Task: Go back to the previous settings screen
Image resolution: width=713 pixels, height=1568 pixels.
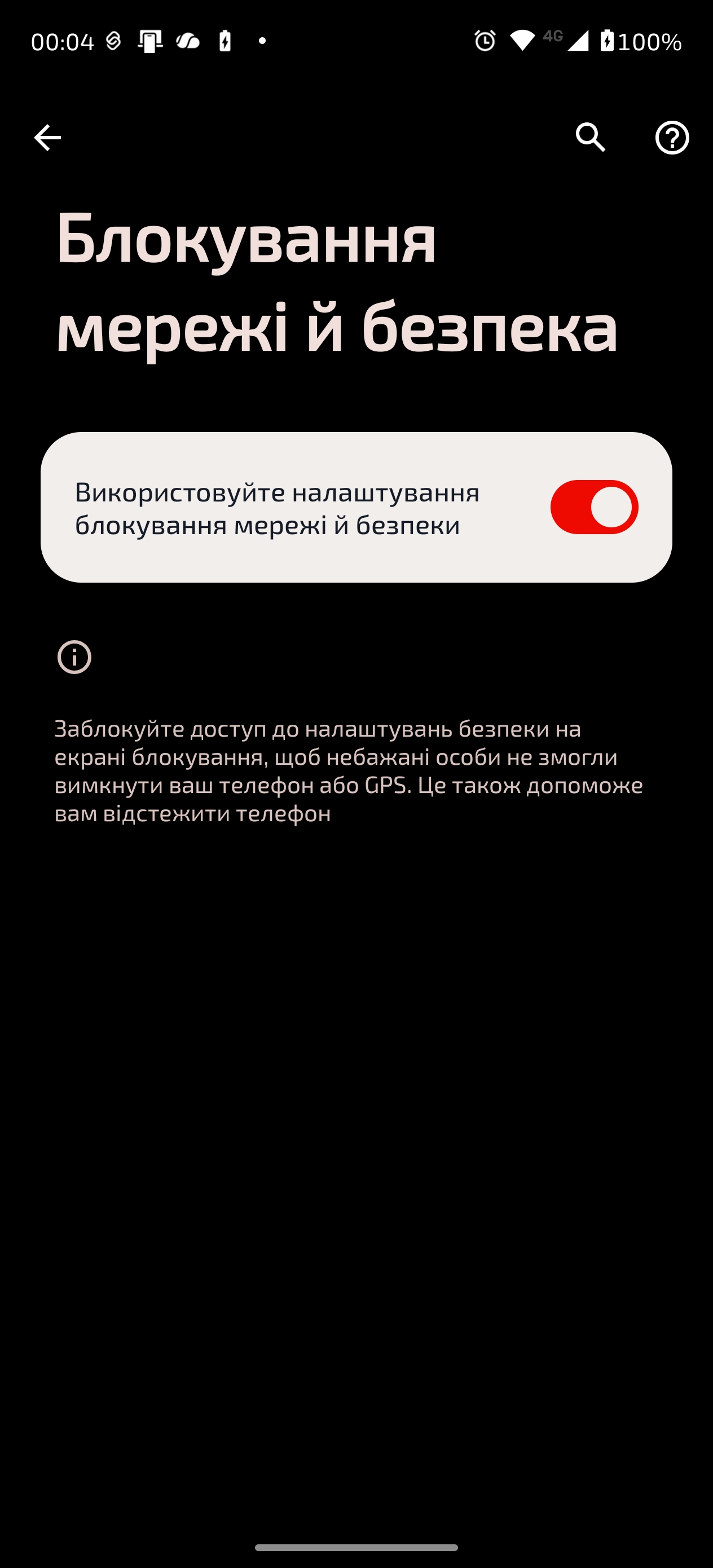Action: (47, 138)
